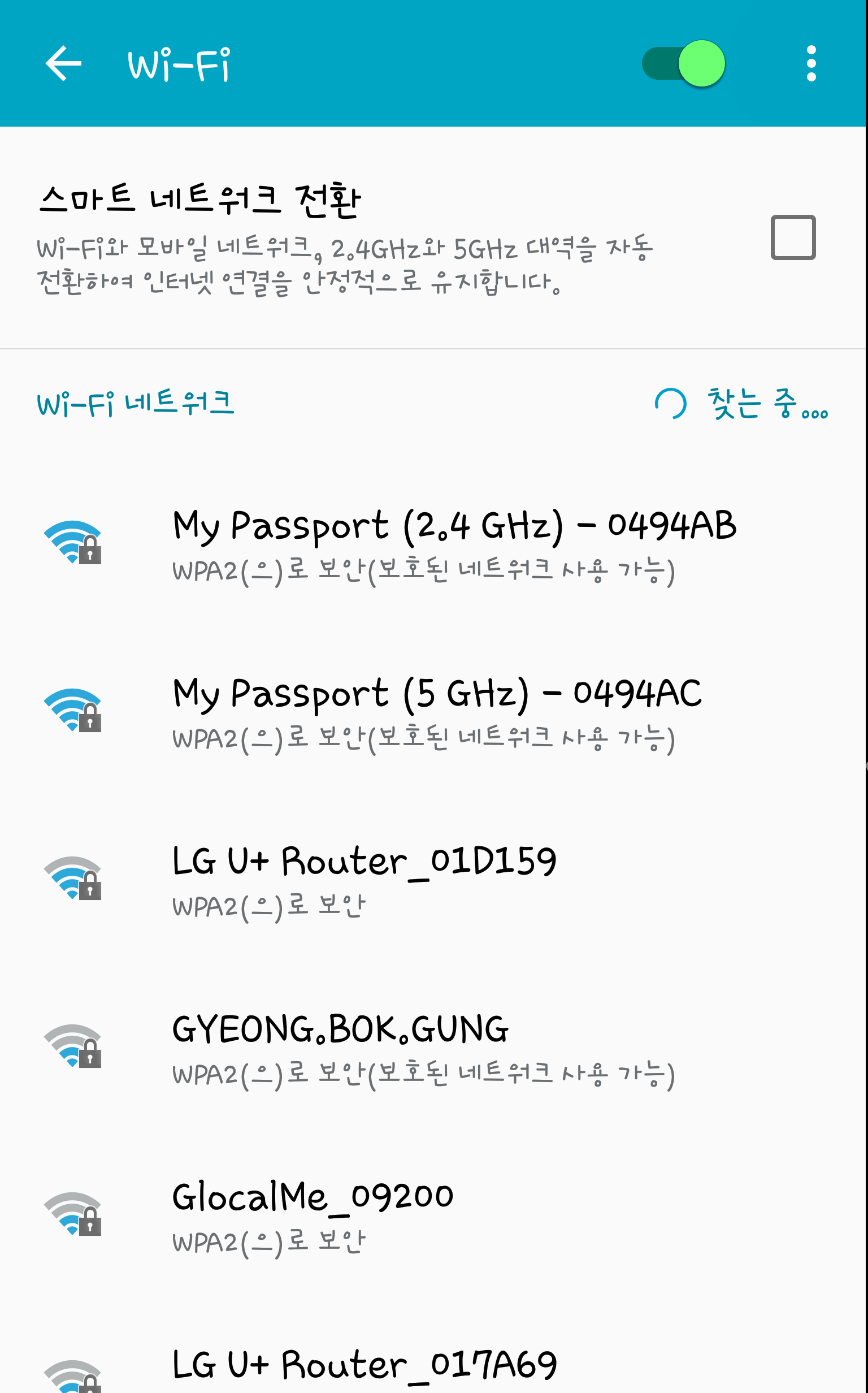Choose the LG U+ Router_01D159 network

(x=434, y=880)
